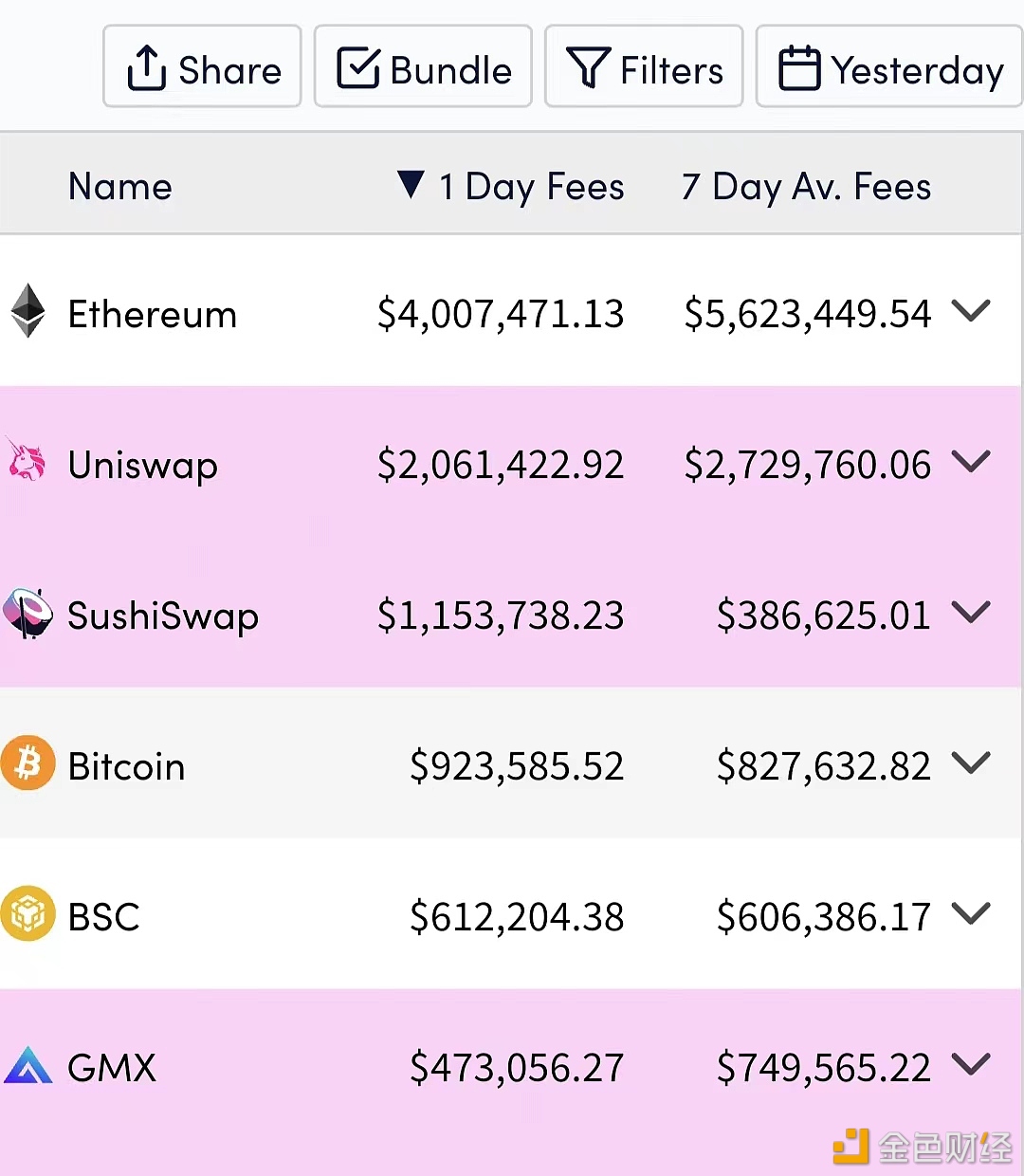Image resolution: width=1024 pixels, height=1176 pixels.
Task: Expand the GMX row chevron
Action: click(x=971, y=1066)
